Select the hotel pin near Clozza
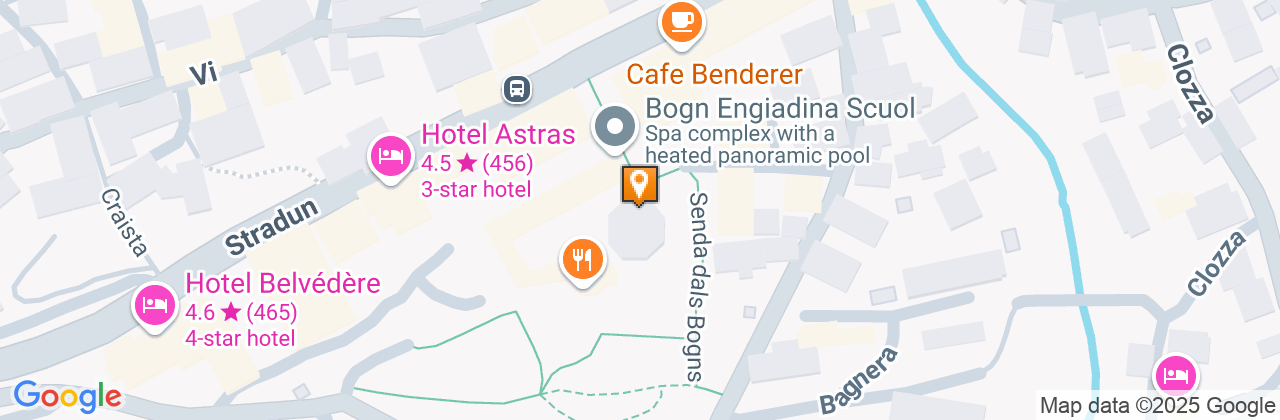Image resolution: width=1280 pixels, height=420 pixels. (x=1173, y=377)
